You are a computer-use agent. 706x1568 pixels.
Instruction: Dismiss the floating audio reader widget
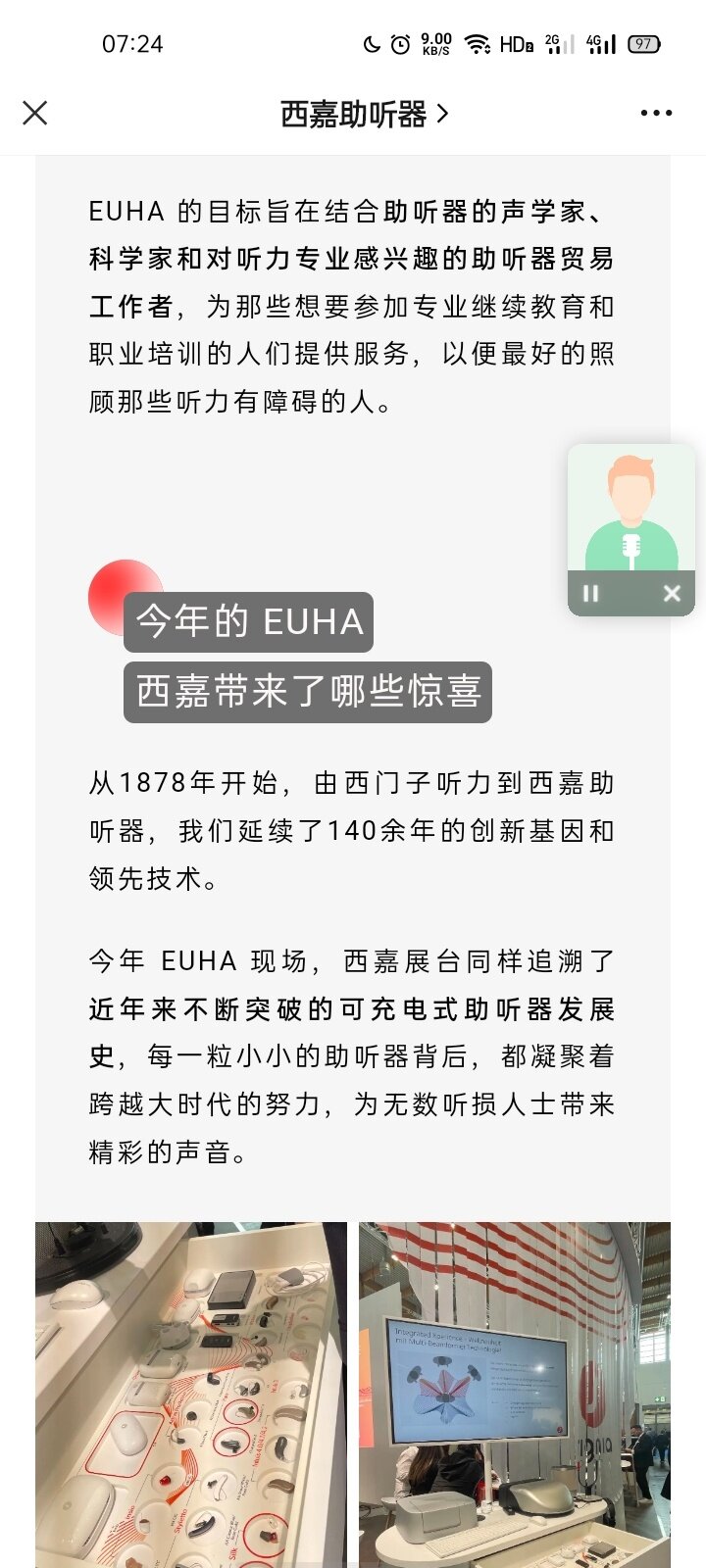tap(672, 593)
